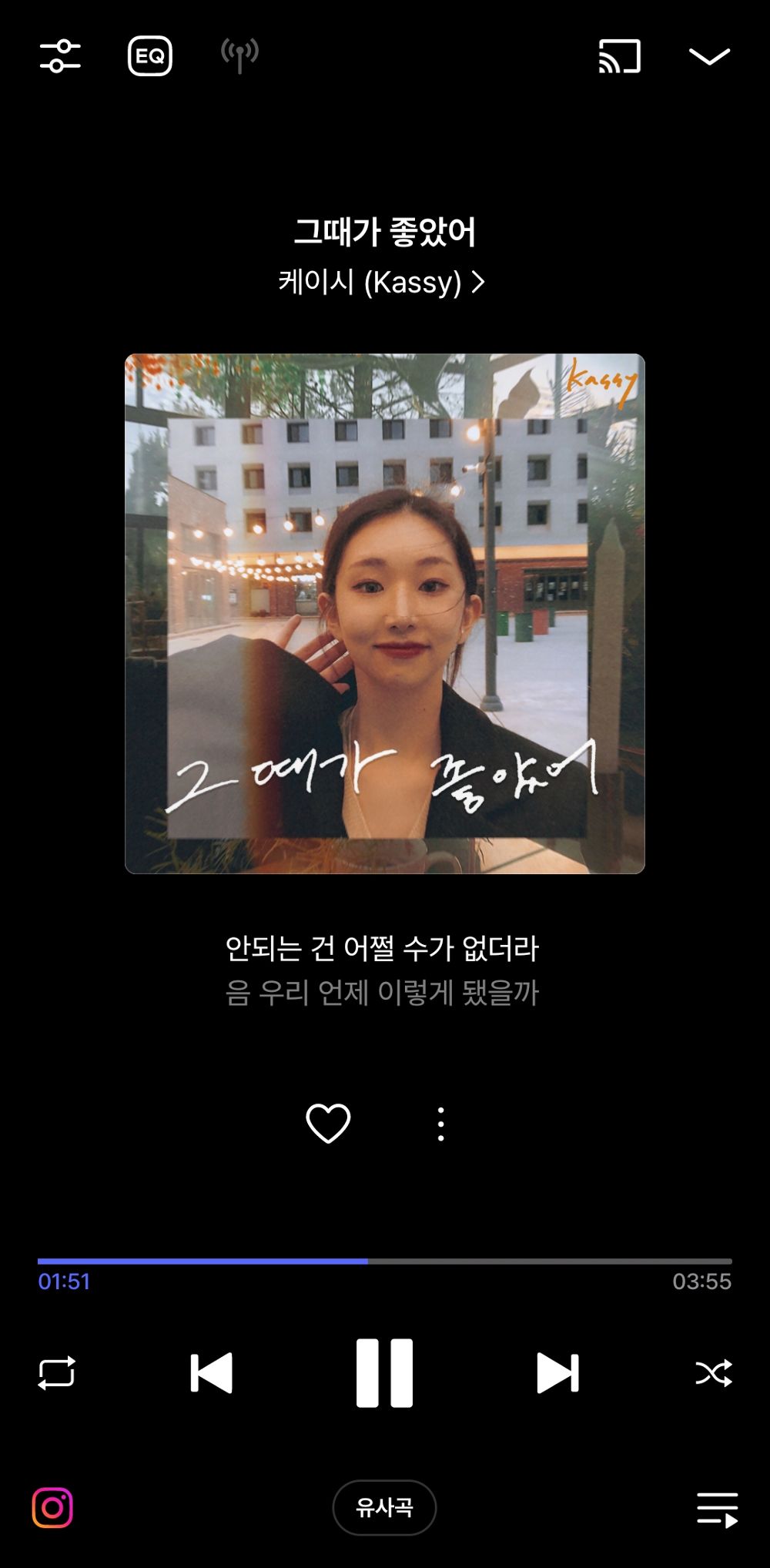Select the song title 그때가 좋았어
This screenshot has width=770, height=1568.
tap(385, 233)
